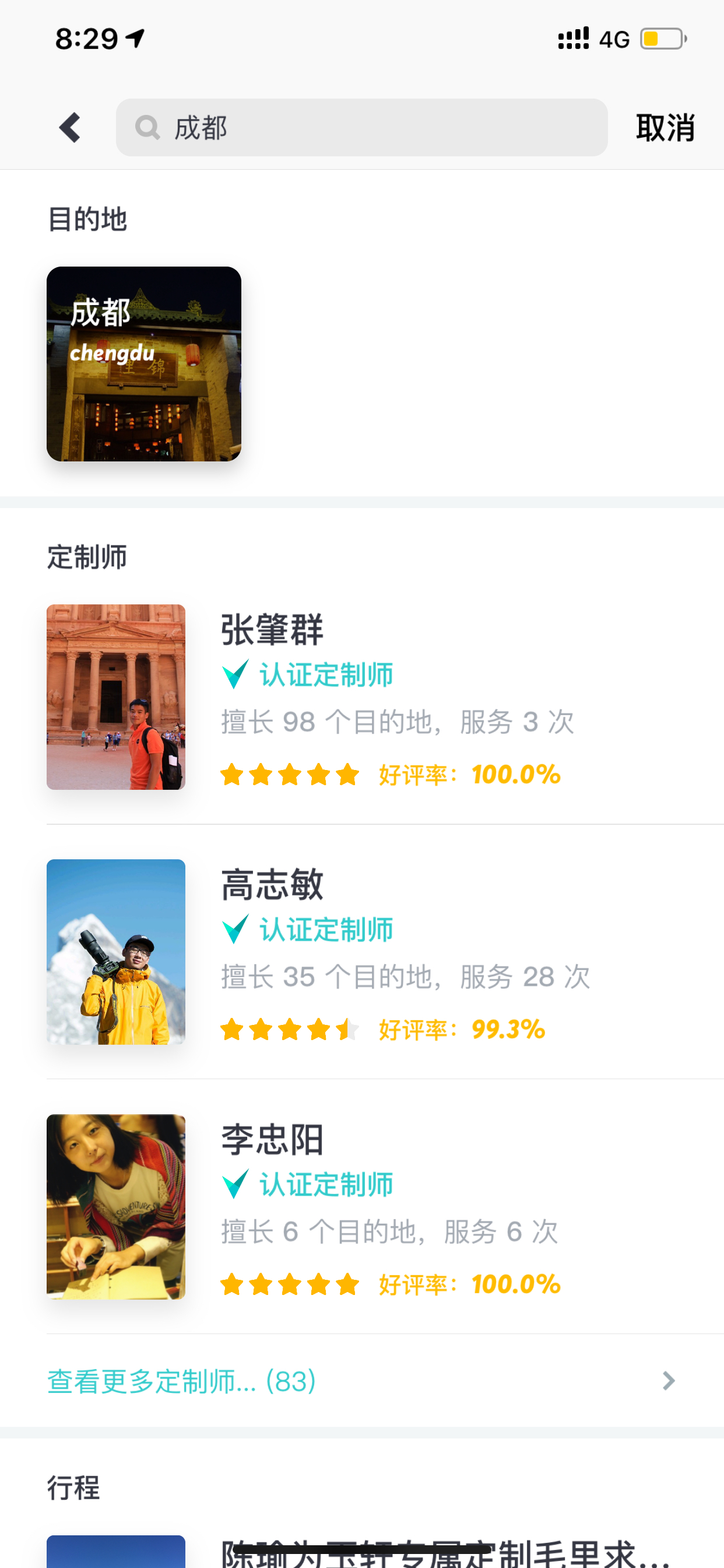
Task: Open 查看更多定制师 (83) link
Action: point(362,1381)
